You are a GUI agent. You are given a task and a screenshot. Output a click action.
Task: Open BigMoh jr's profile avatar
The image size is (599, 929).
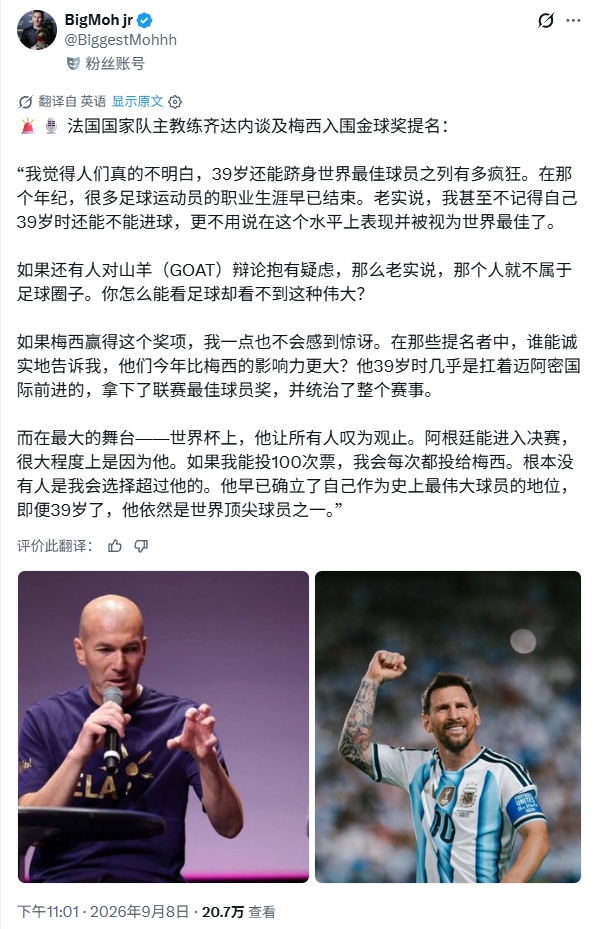point(37,29)
